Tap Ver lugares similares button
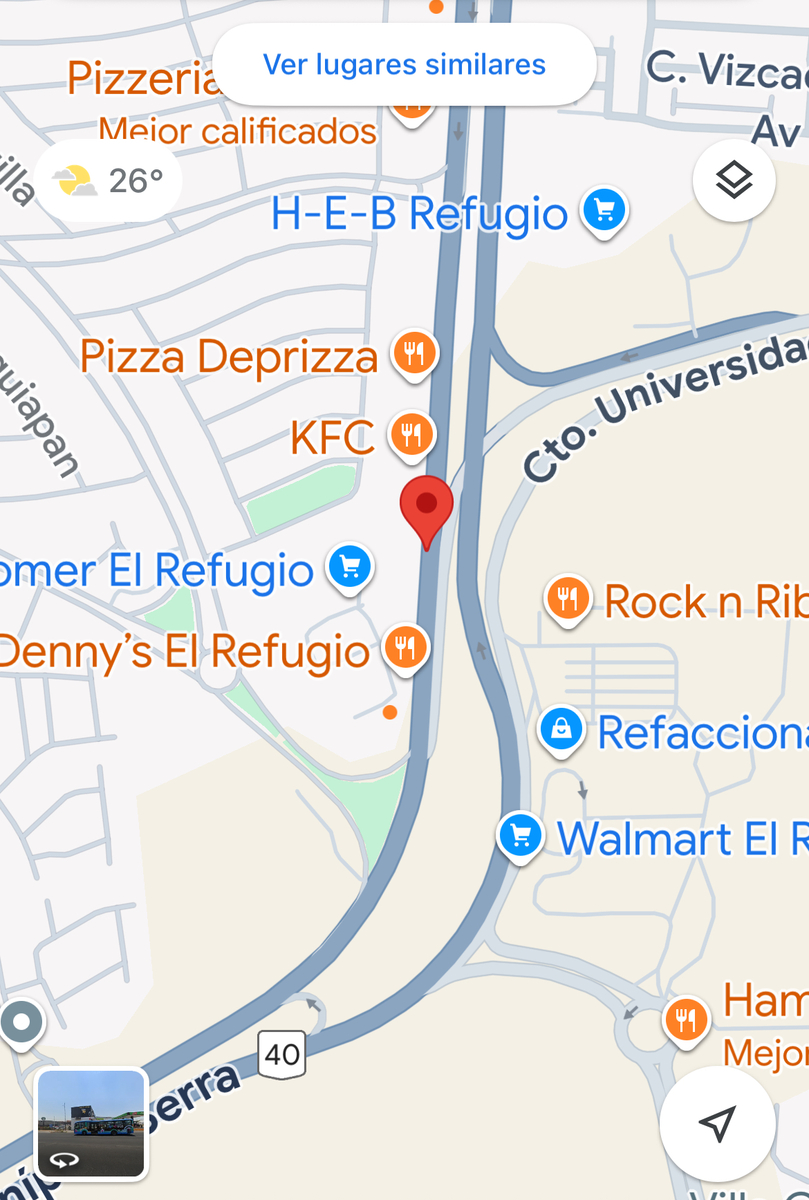The height and width of the screenshot is (1200, 809). coord(404,65)
